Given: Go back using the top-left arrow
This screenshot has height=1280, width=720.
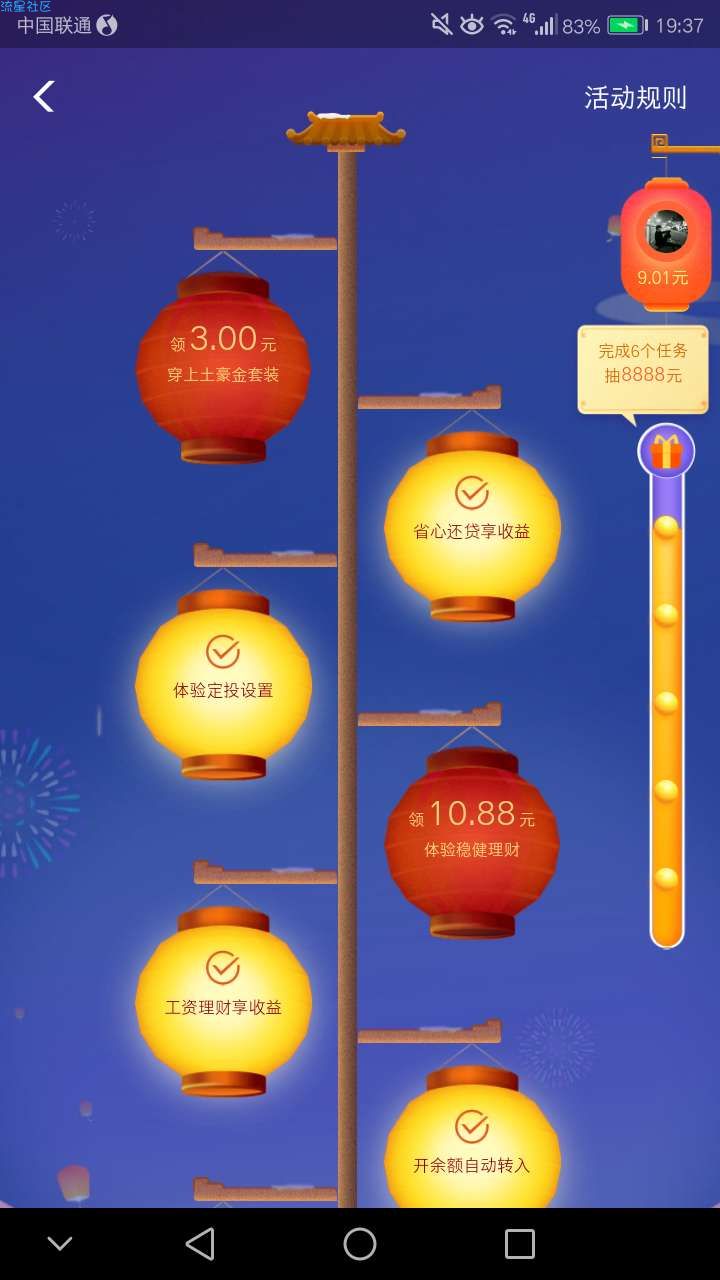Looking at the screenshot, I should (44, 97).
